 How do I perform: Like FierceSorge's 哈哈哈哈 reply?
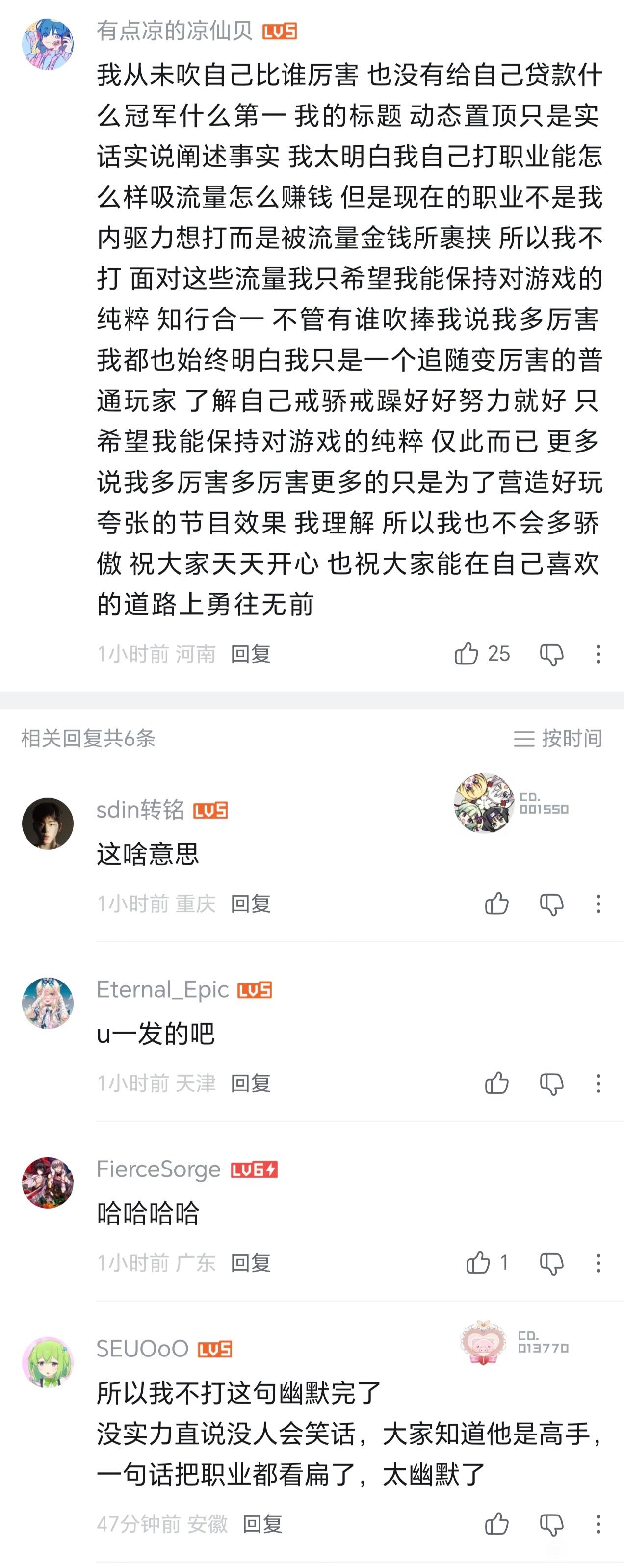click(479, 1263)
